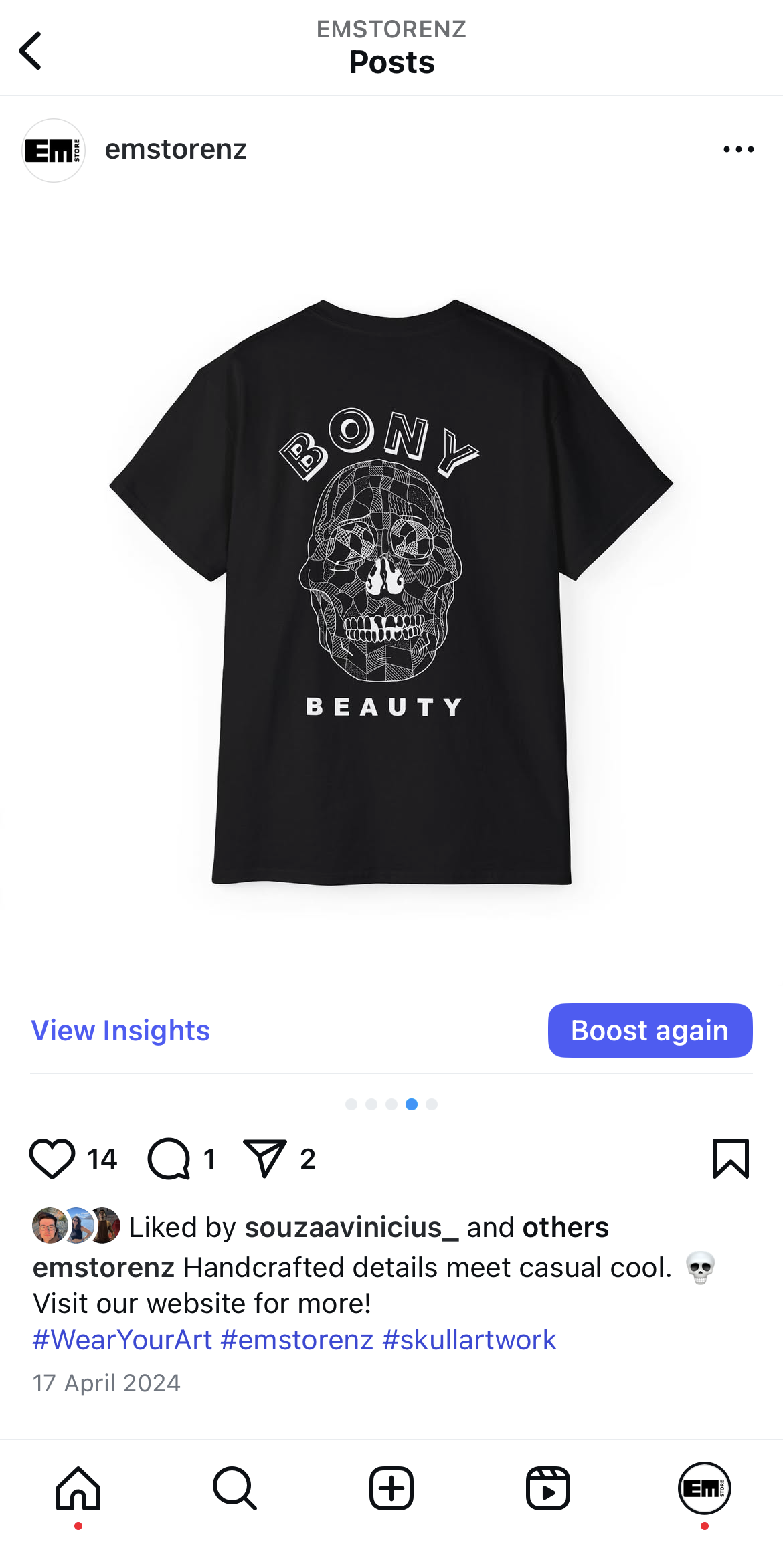The width and height of the screenshot is (783, 1568).
Task: View the others who liked this post
Action: point(565,1228)
